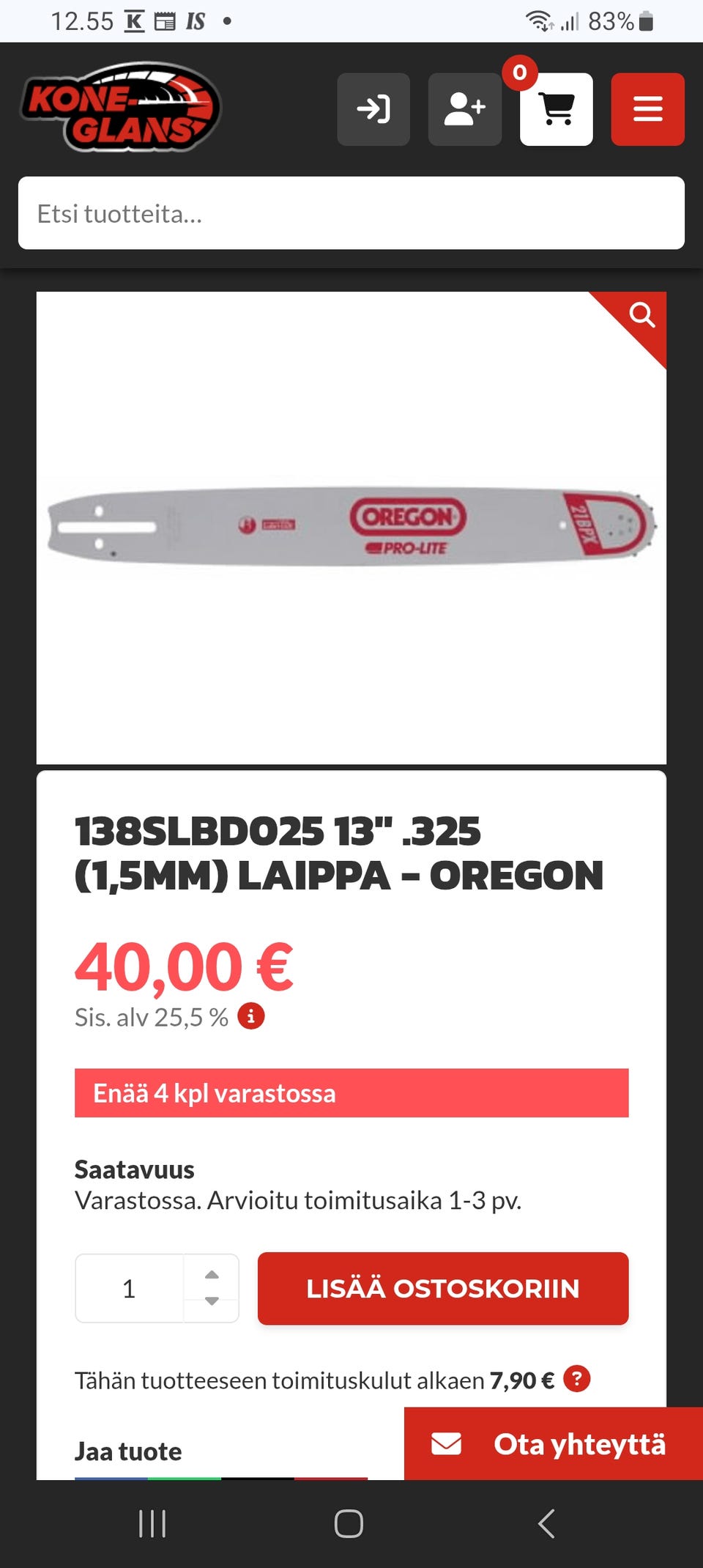Viewport: 703px width, 1568px height.
Task: Open recent apps from the navigation bar
Action: [152, 1524]
